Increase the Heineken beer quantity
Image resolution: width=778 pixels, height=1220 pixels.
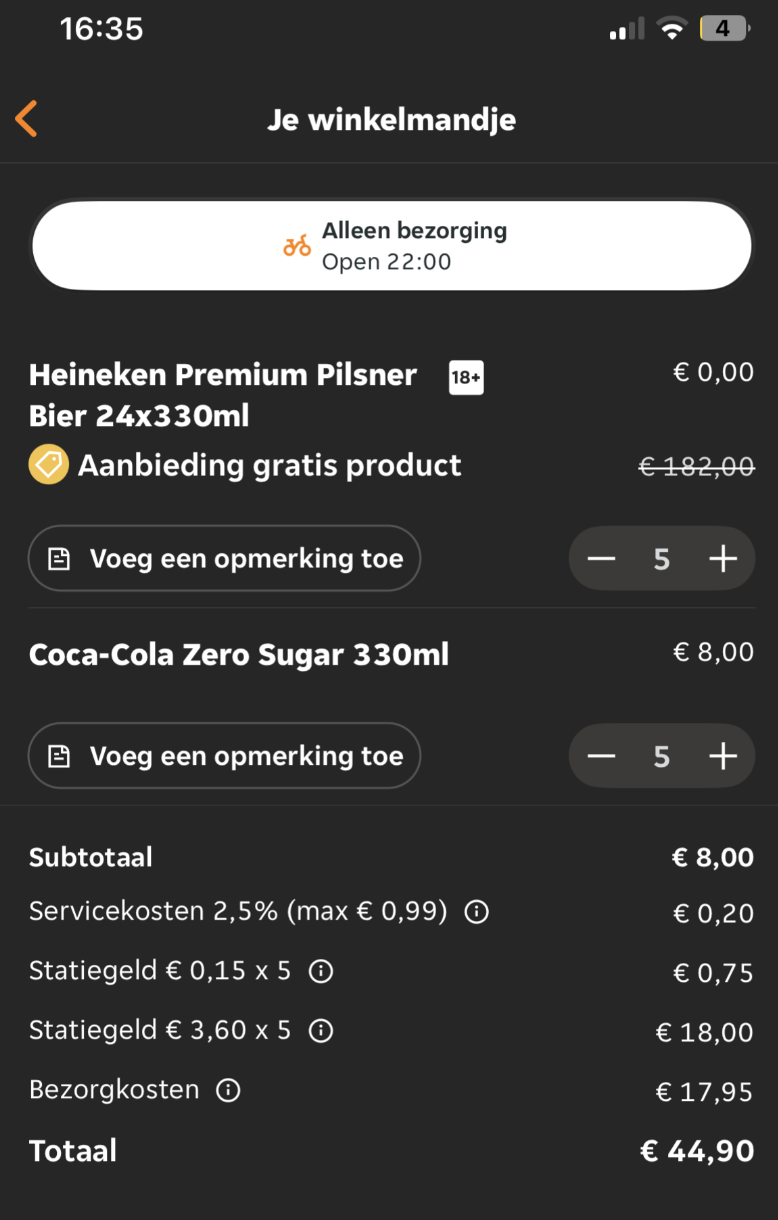(722, 558)
